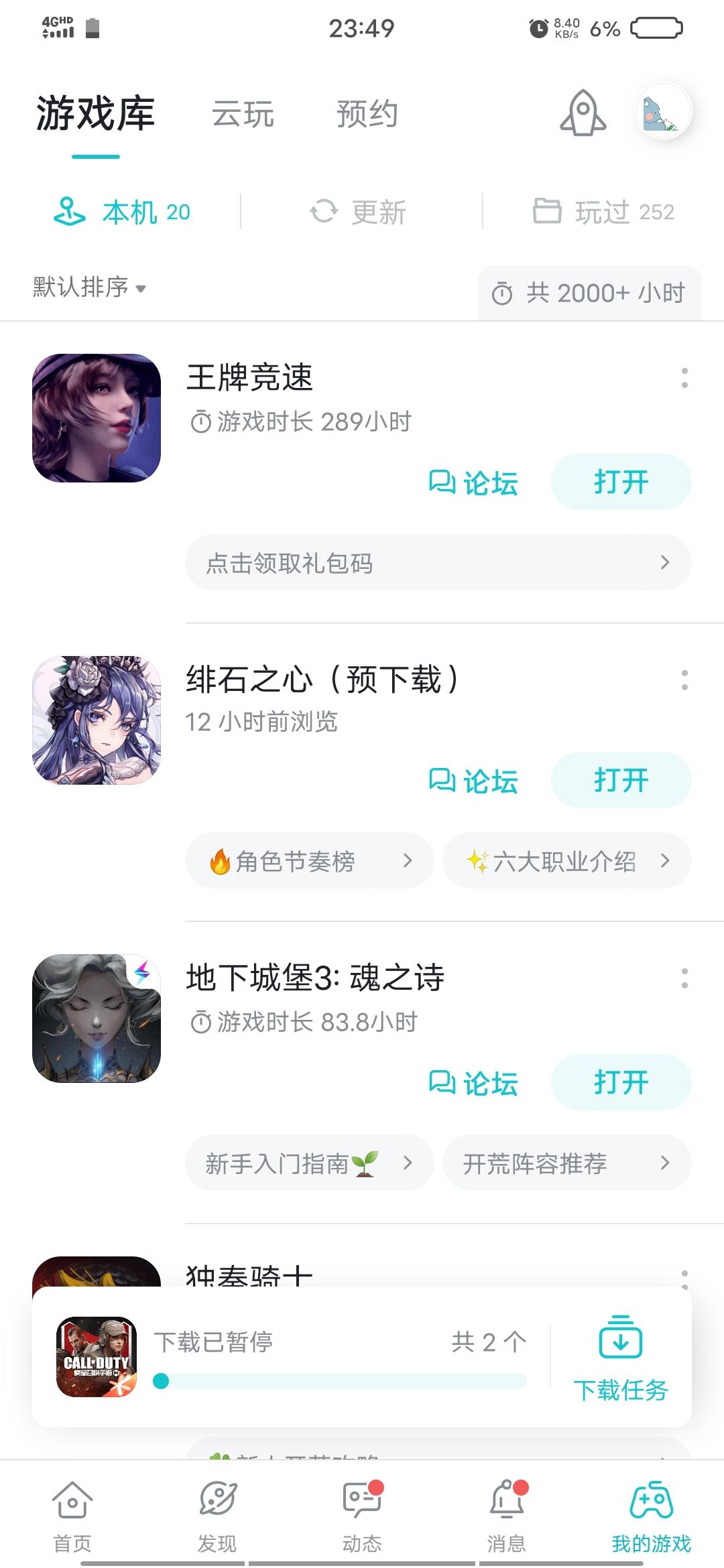Launch 地下城堡3: 魂之诗 with 打开
Image resolution: width=724 pixels, height=1568 pixels.
[x=621, y=1082]
